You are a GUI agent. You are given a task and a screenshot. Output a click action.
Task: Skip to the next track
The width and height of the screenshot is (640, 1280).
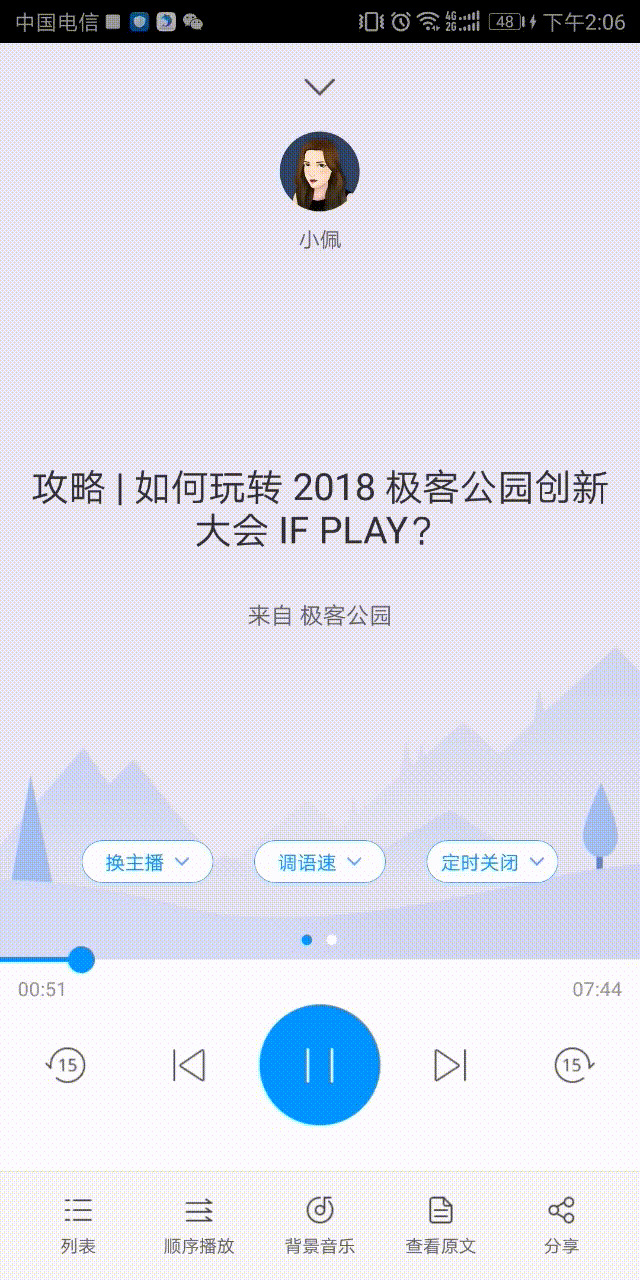pyautogui.click(x=451, y=1065)
